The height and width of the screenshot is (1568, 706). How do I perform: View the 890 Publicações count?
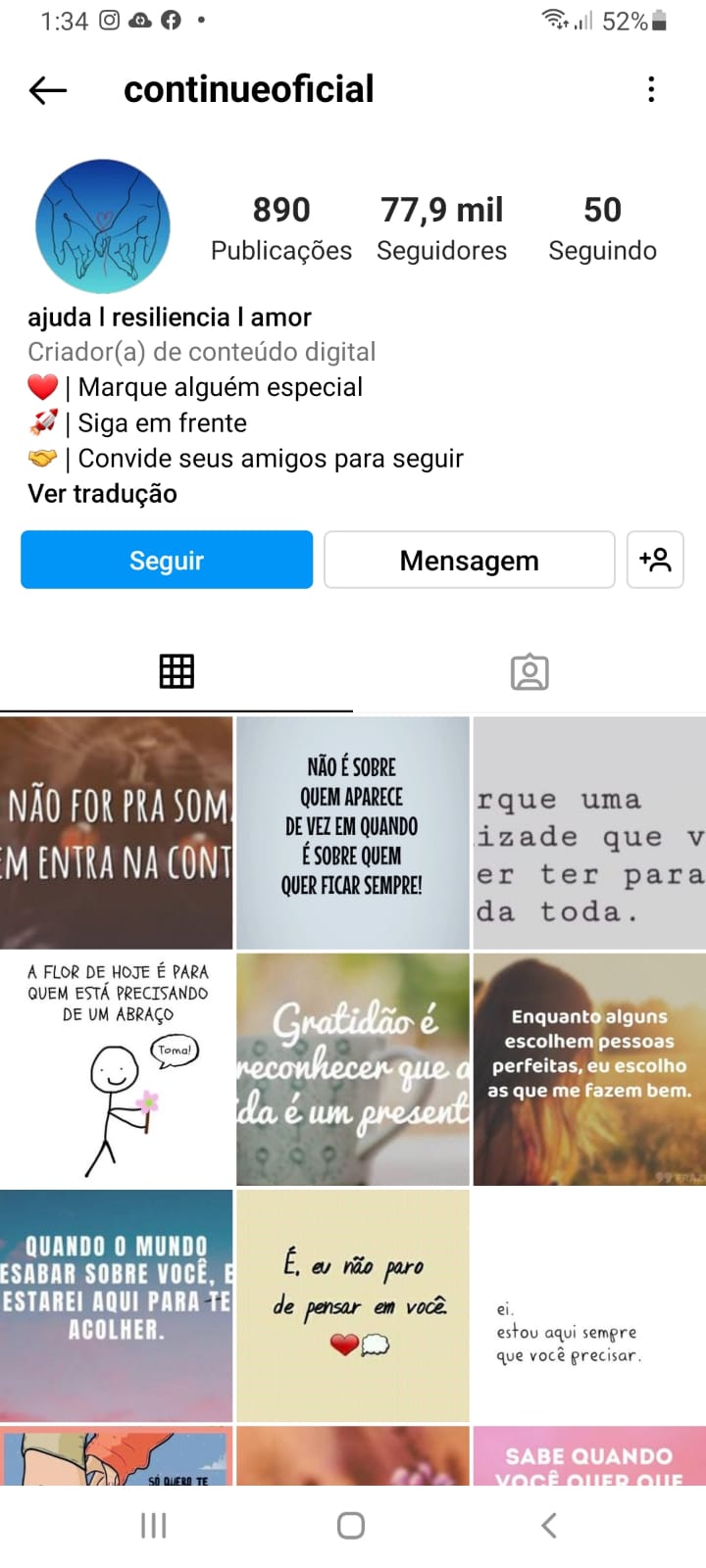(281, 227)
